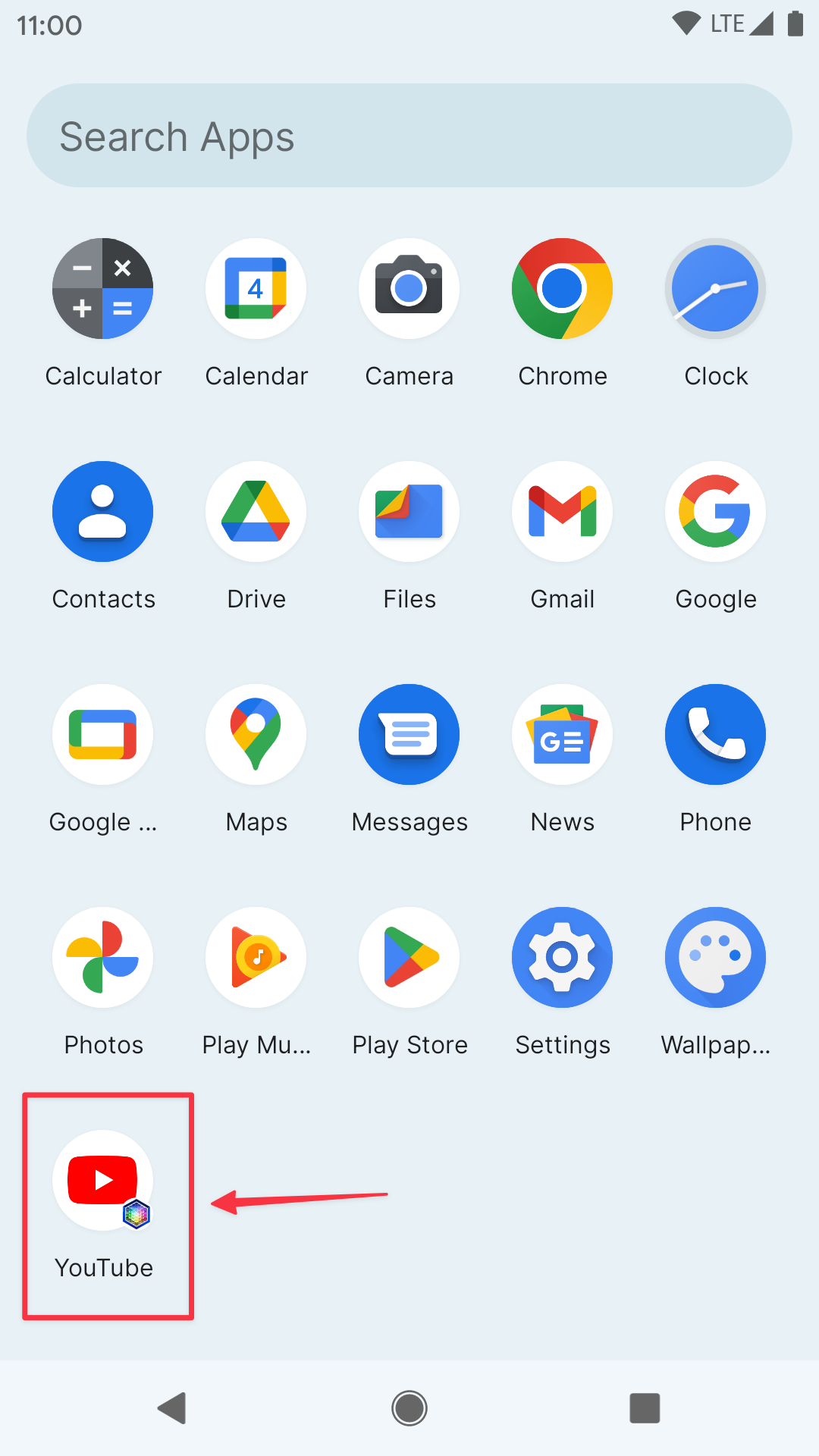Tap the Search Apps field

pos(409,136)
